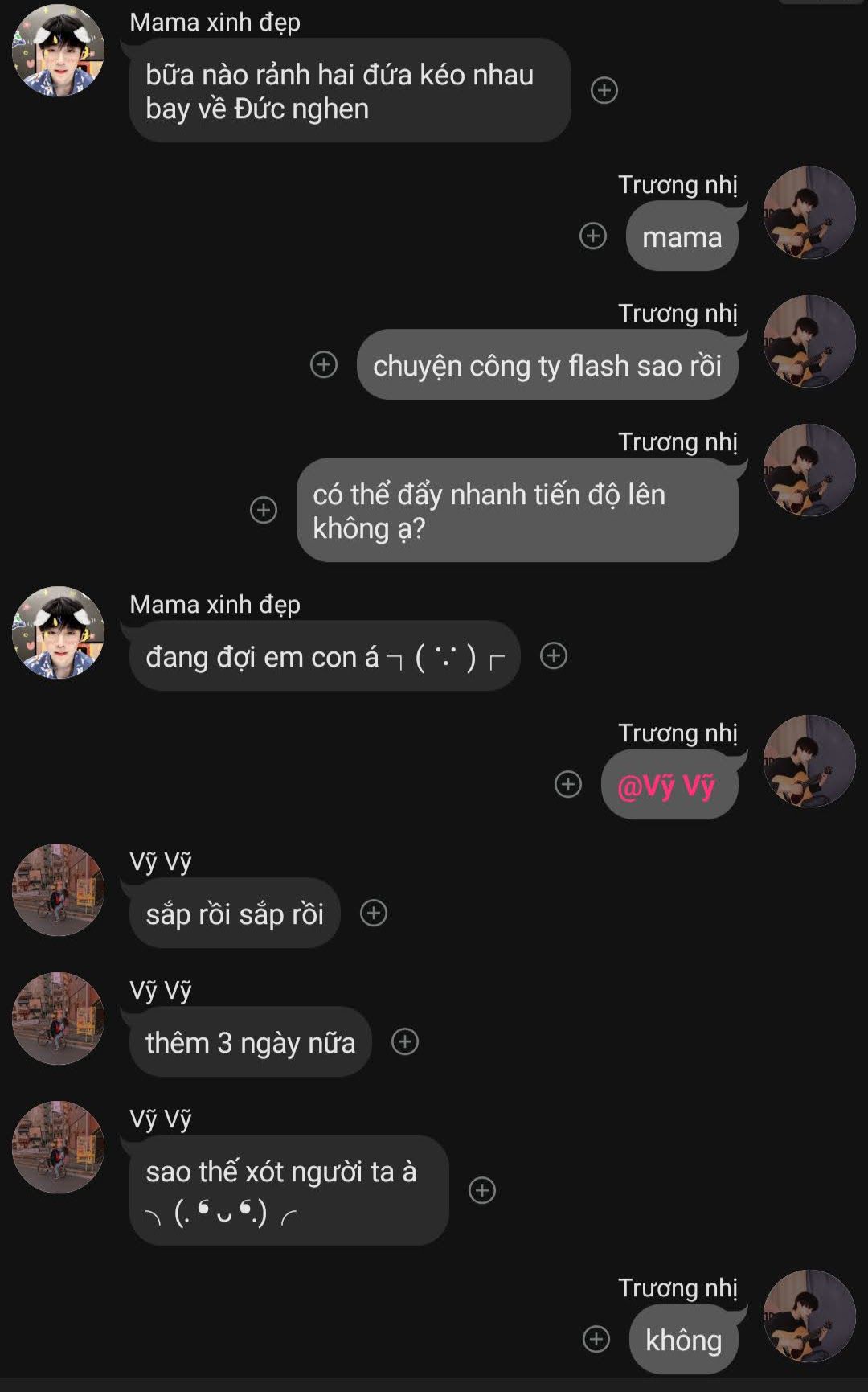Viewport: 868px width, 1392px height.
Task: Open Vỹ Vỹ's avatar beside "sắp rồi sắp rồi"
Action: pos(58,889)
